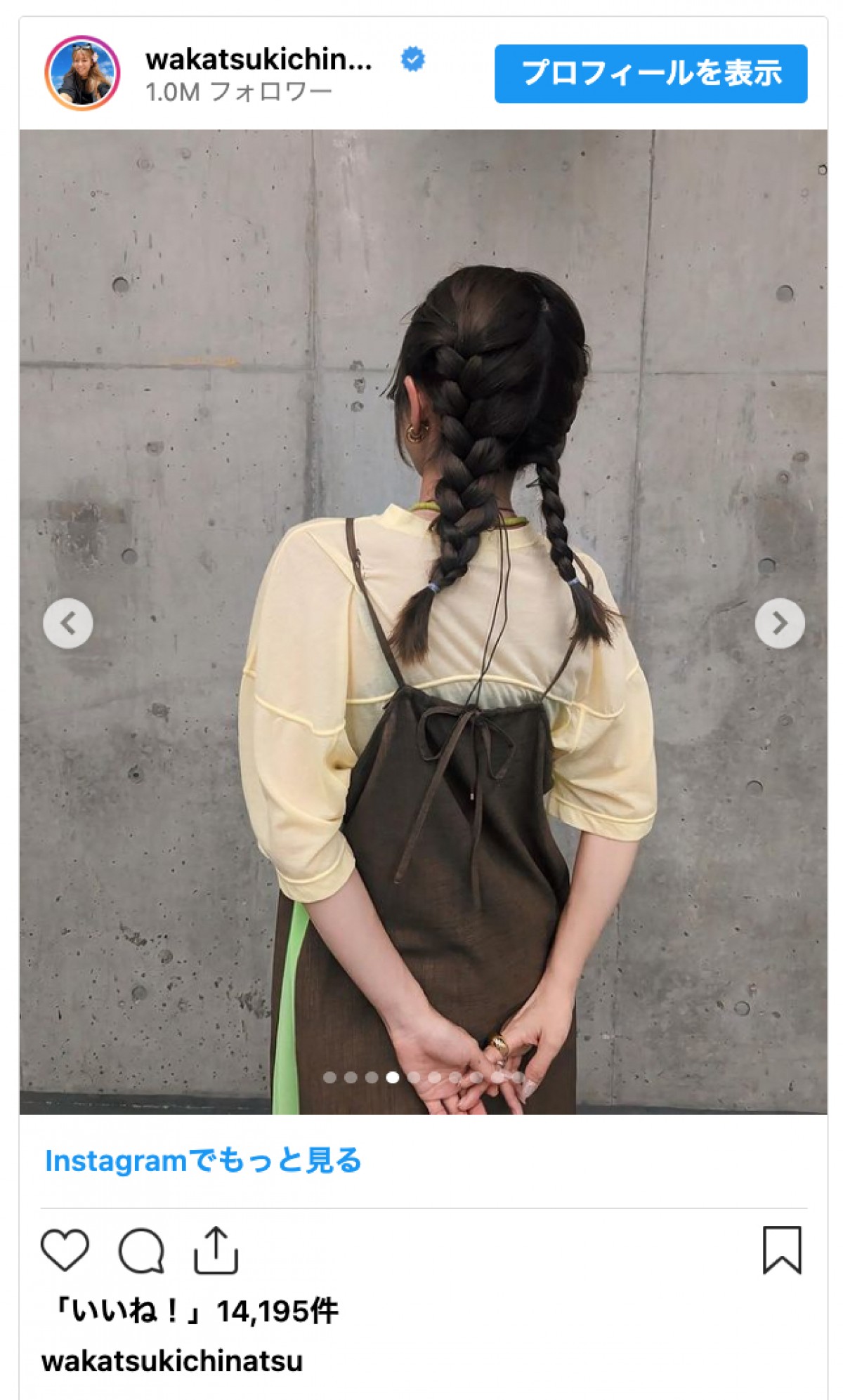
Task: Advance to the next carousel photo
Action: point(779,623)
